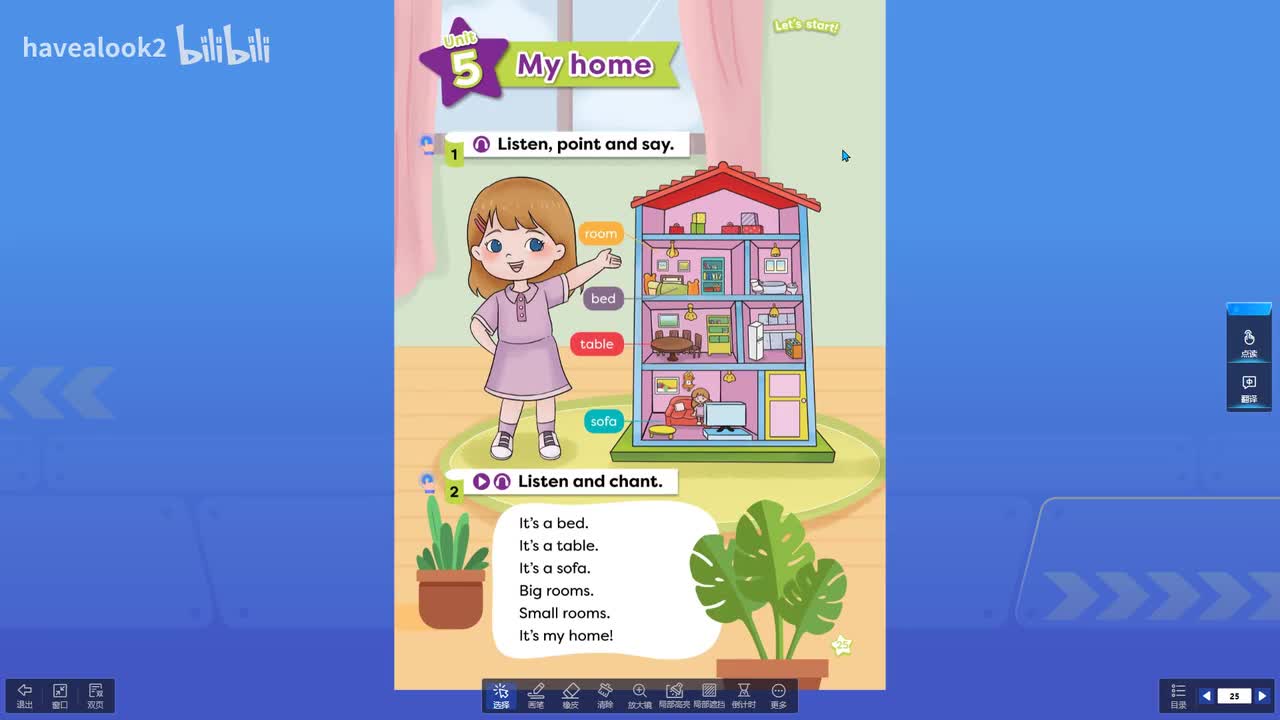Select the pointer tool (选择)
1280x720 pixels.
(x=501, y=695)
